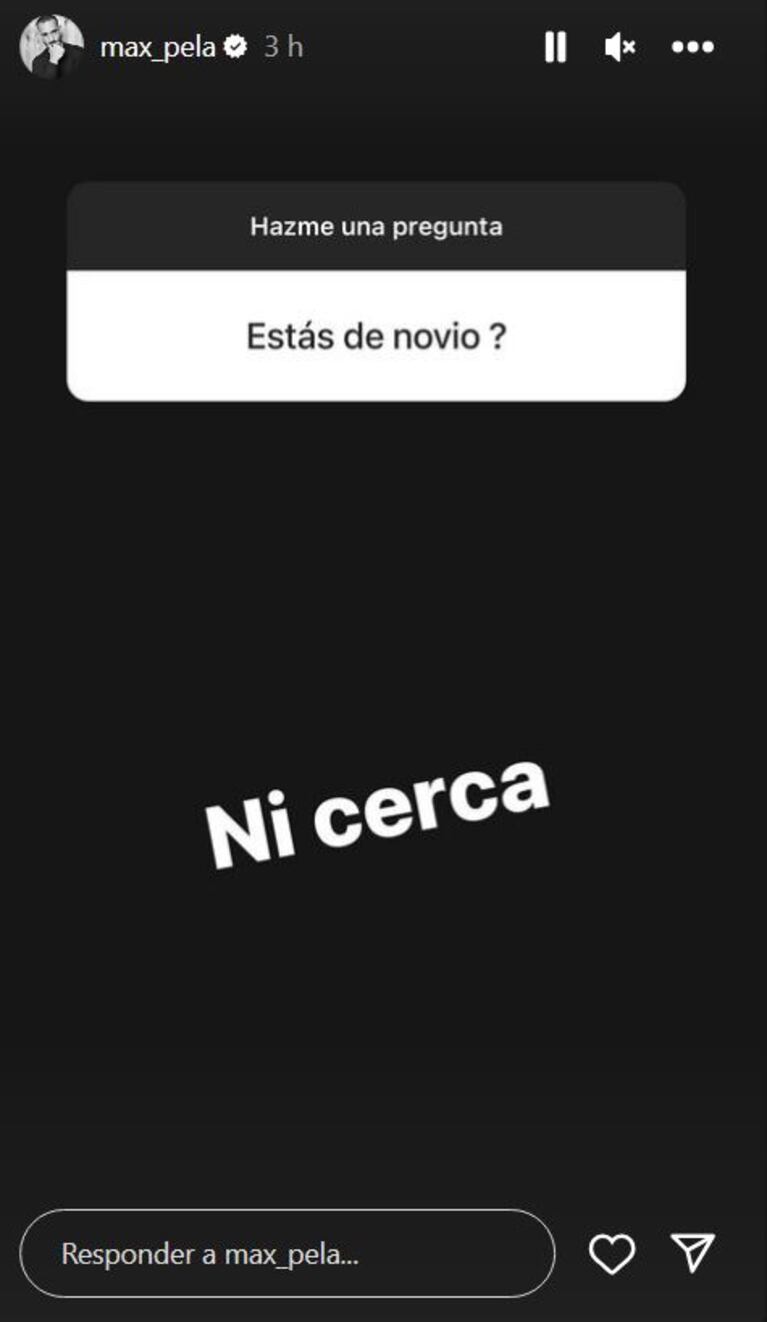Screen dimensions: 767x1322
Task: Share this story via paper plane icon
Action: click(x=692, y=1253)
